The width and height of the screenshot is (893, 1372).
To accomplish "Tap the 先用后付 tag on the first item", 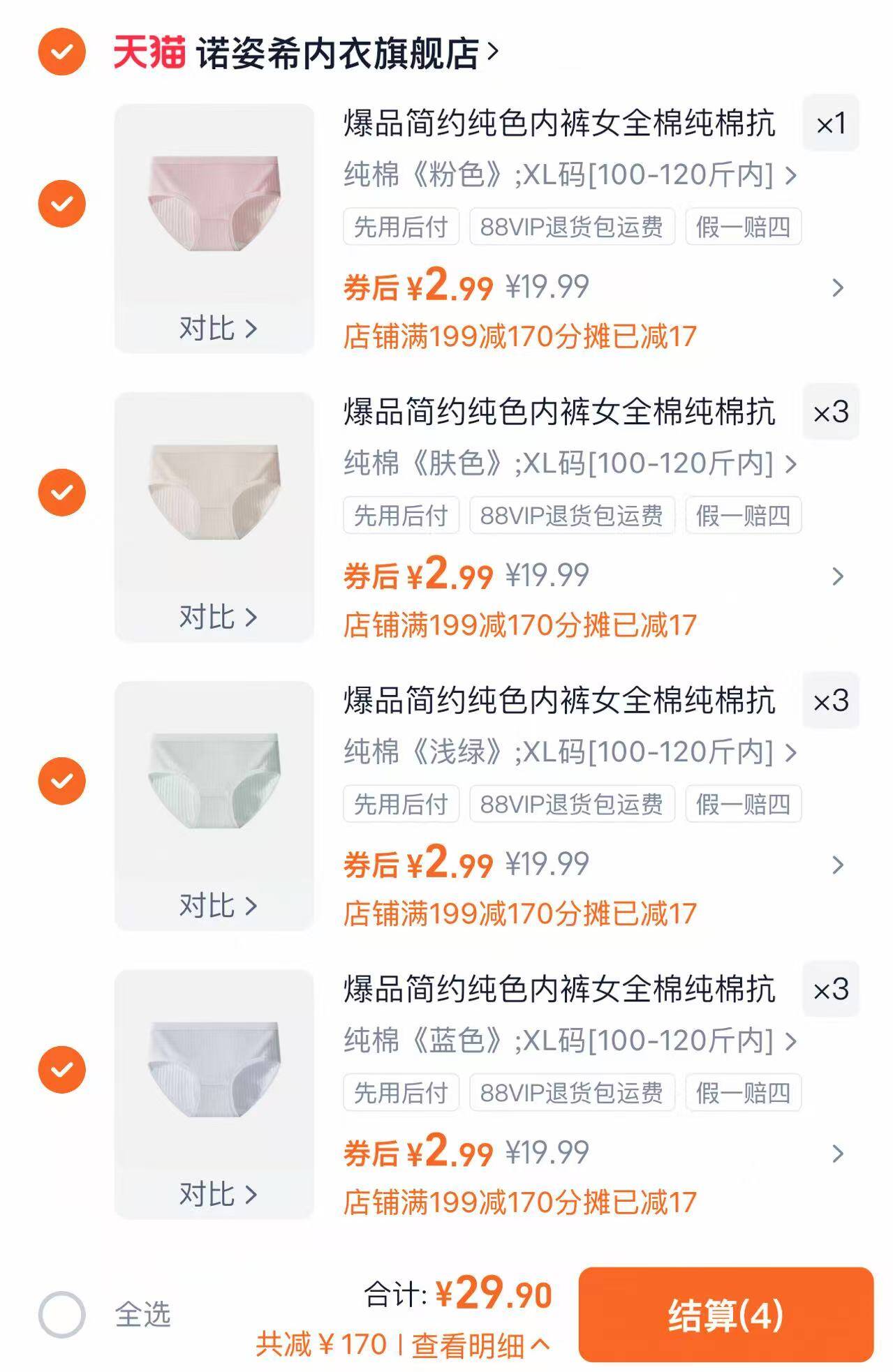I will (x=403, y=226).
